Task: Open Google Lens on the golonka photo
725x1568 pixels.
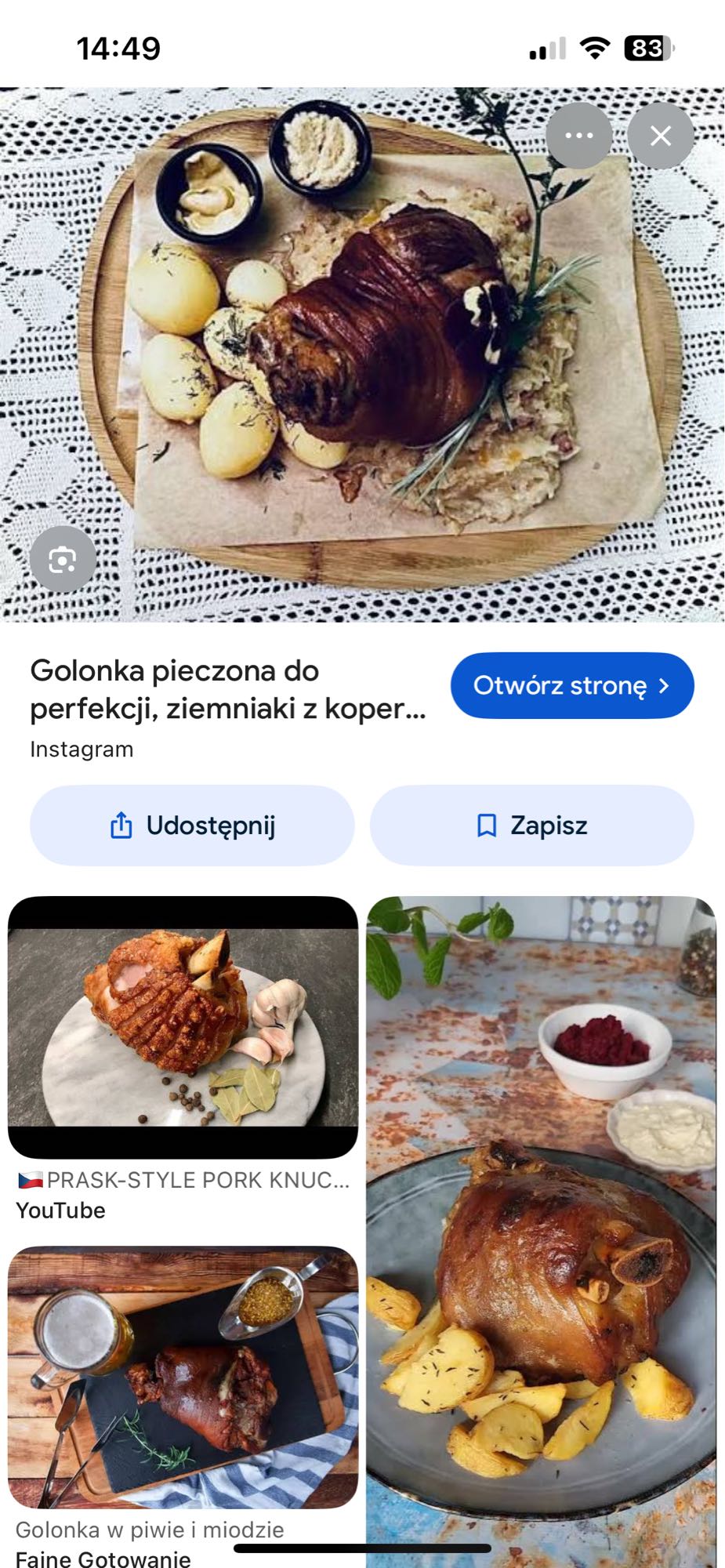Action: [62, 559]
